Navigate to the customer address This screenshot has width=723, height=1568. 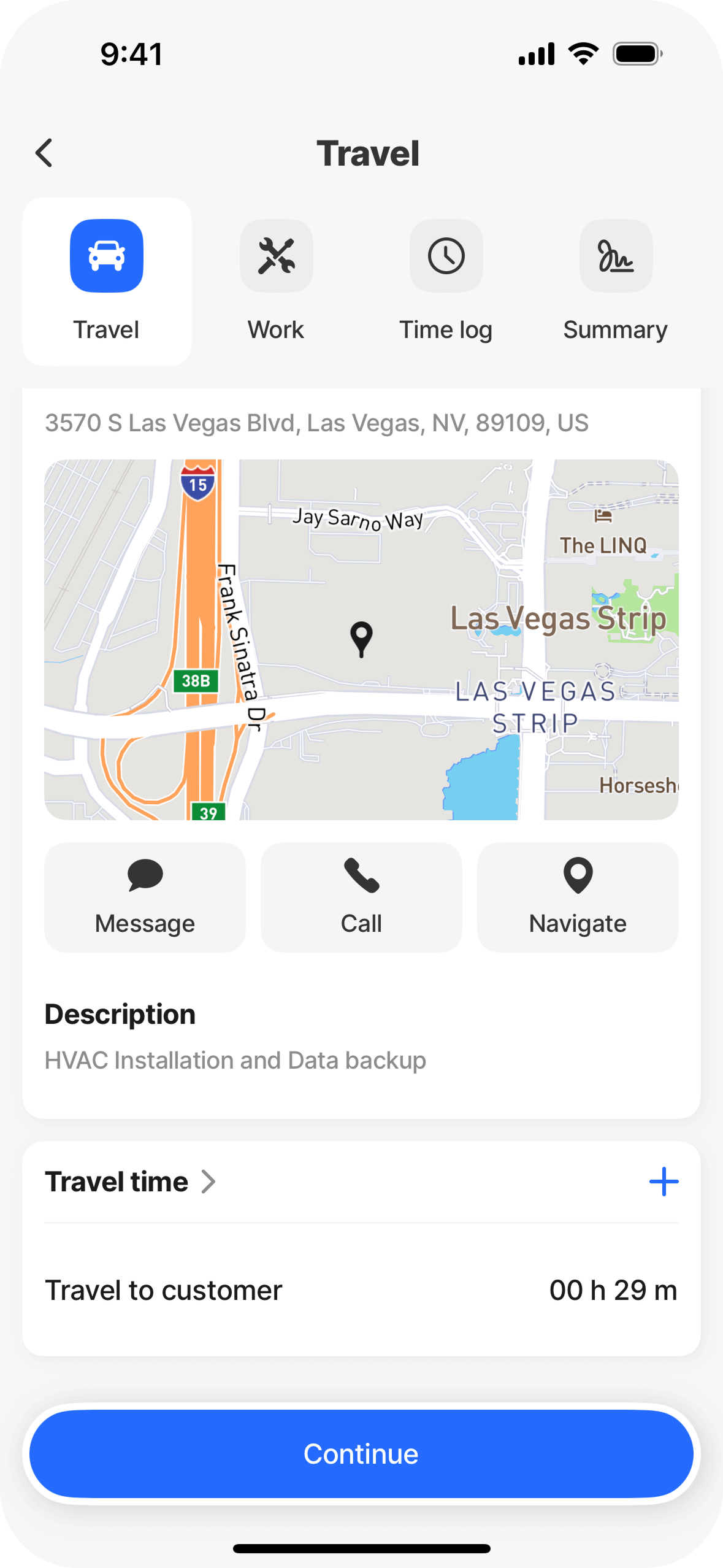point(578,897)
